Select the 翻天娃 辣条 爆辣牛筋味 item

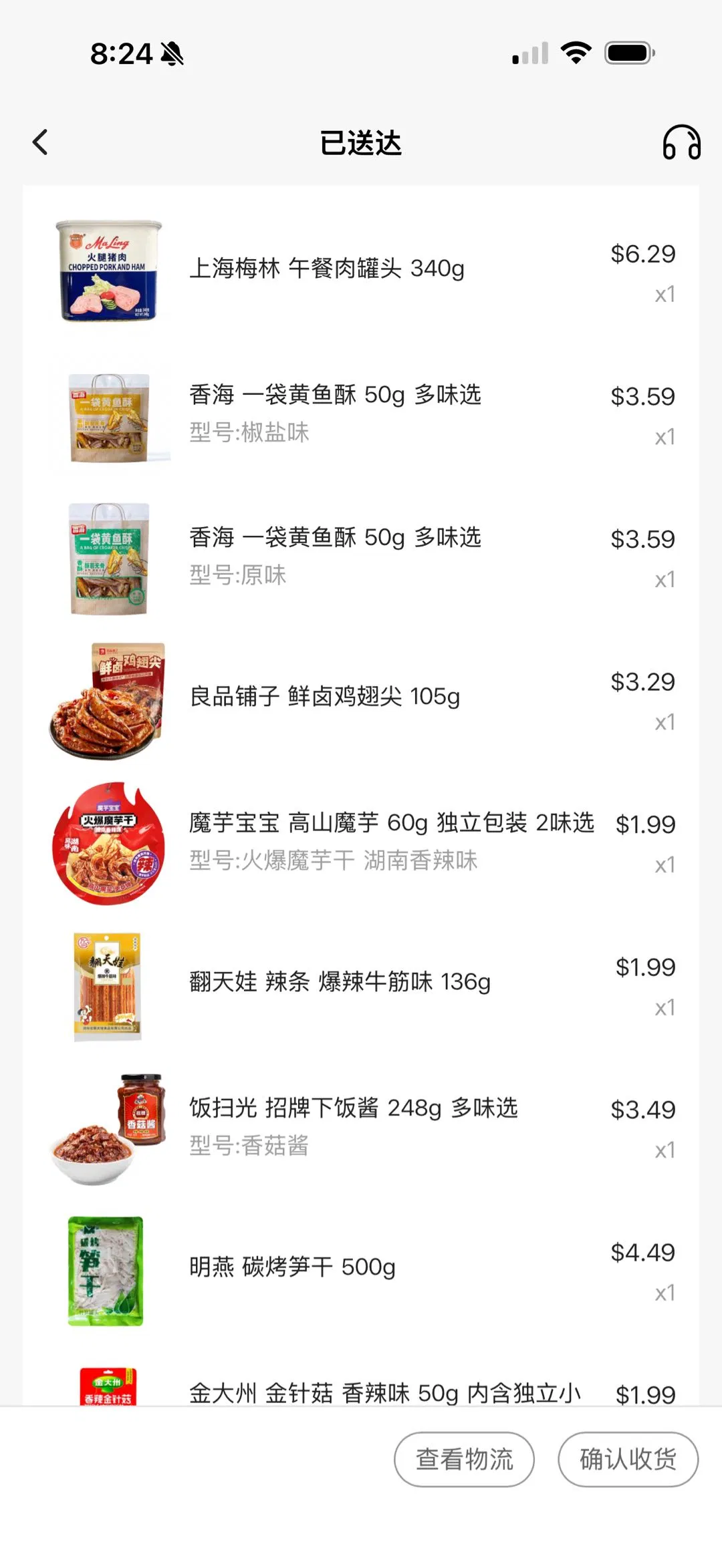pos(340,982)
